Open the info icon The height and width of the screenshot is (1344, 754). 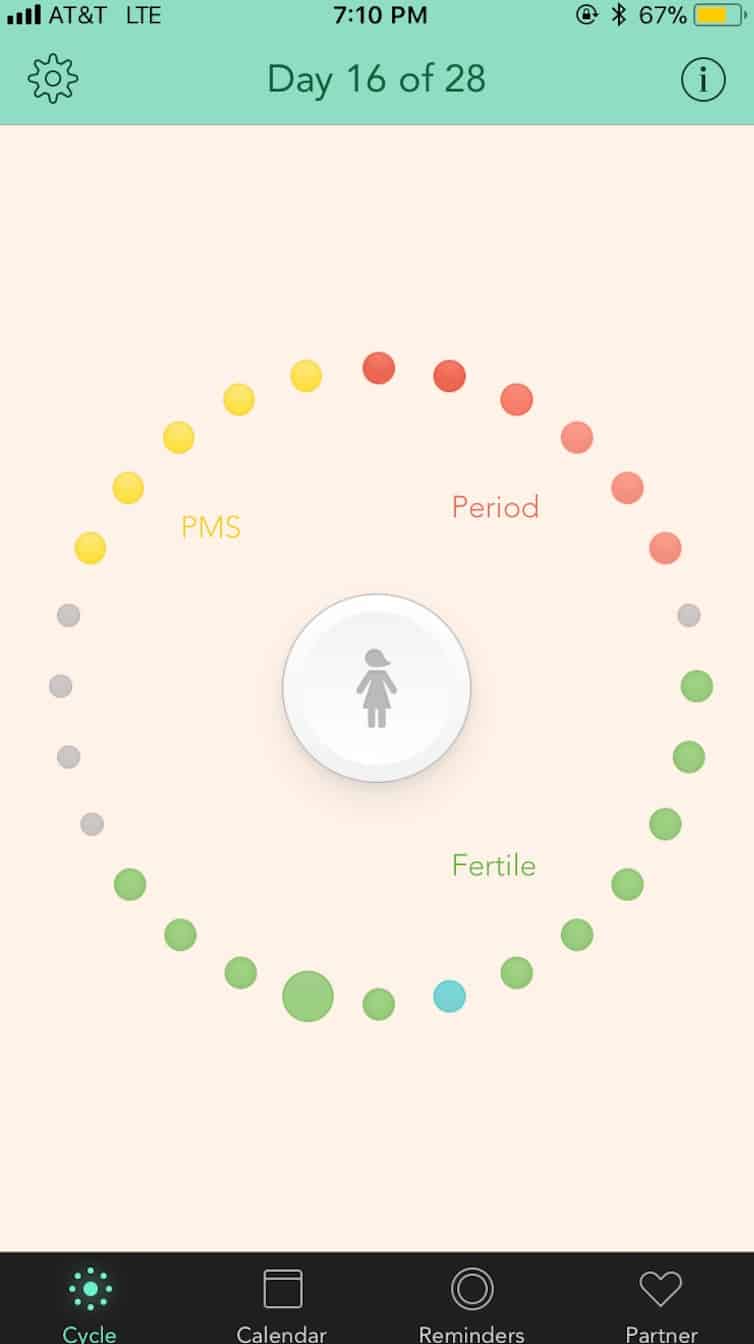click(x=703, y=80)
